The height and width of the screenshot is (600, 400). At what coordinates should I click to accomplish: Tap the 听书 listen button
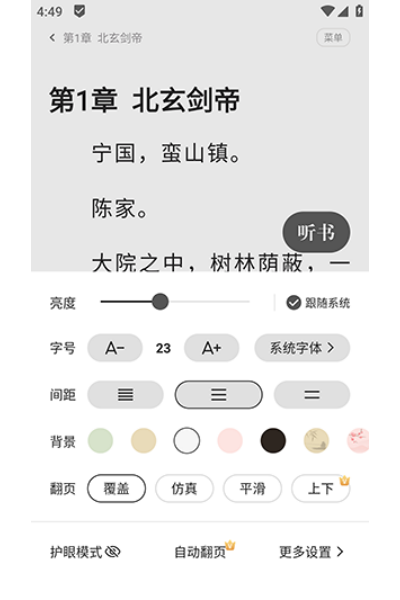pyautogui.click(x=316, y=232)
